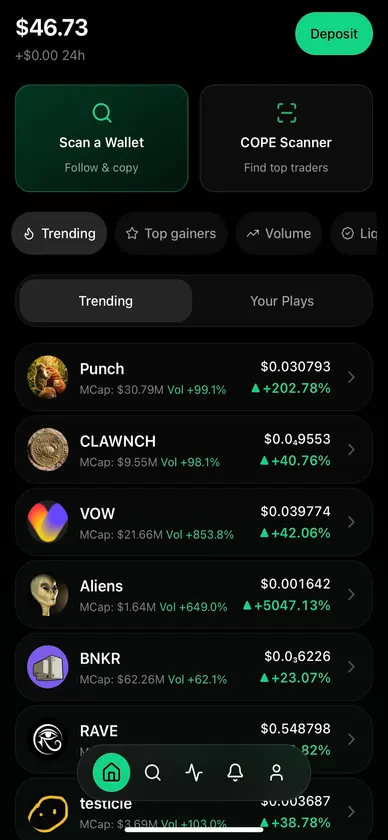Open the COPE Scanner card
The image size is (388, 840).
[x=286, y=138]
